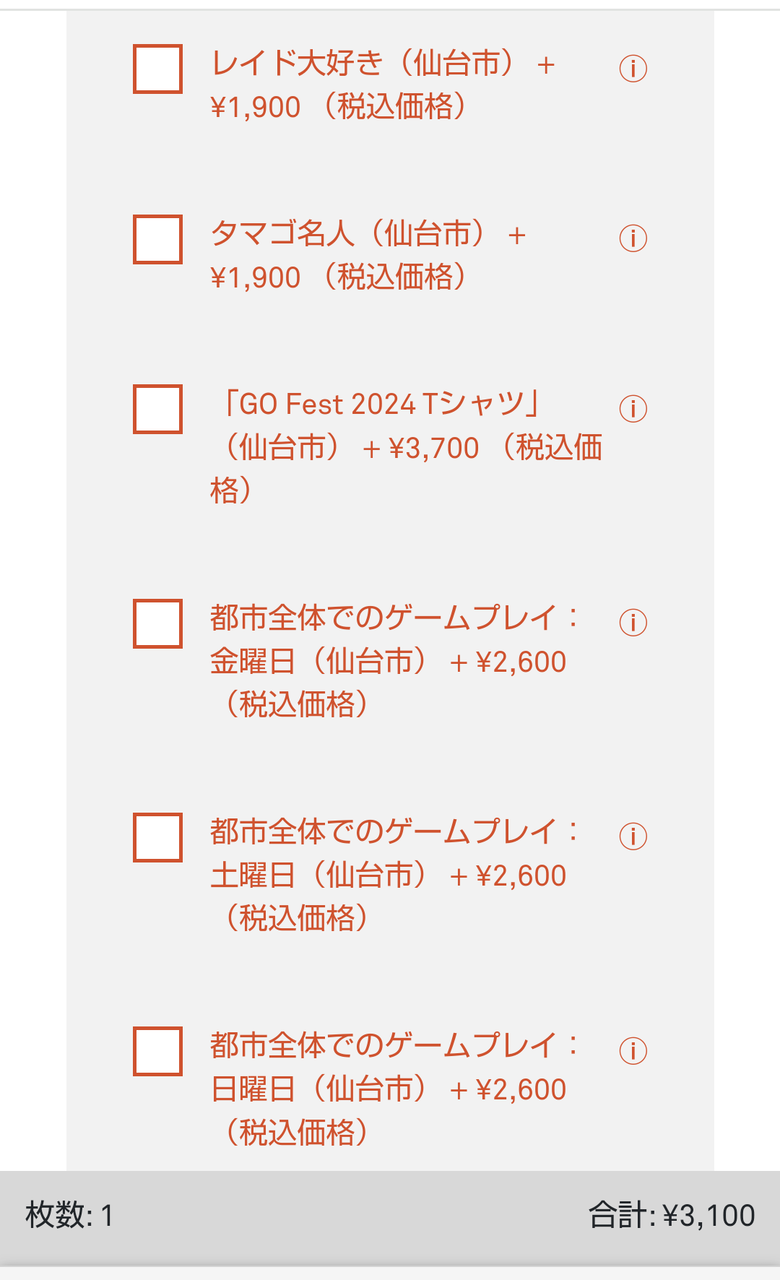
Task: Check the 土曜日 city-wide gameplay option
Action: (158, 837)
